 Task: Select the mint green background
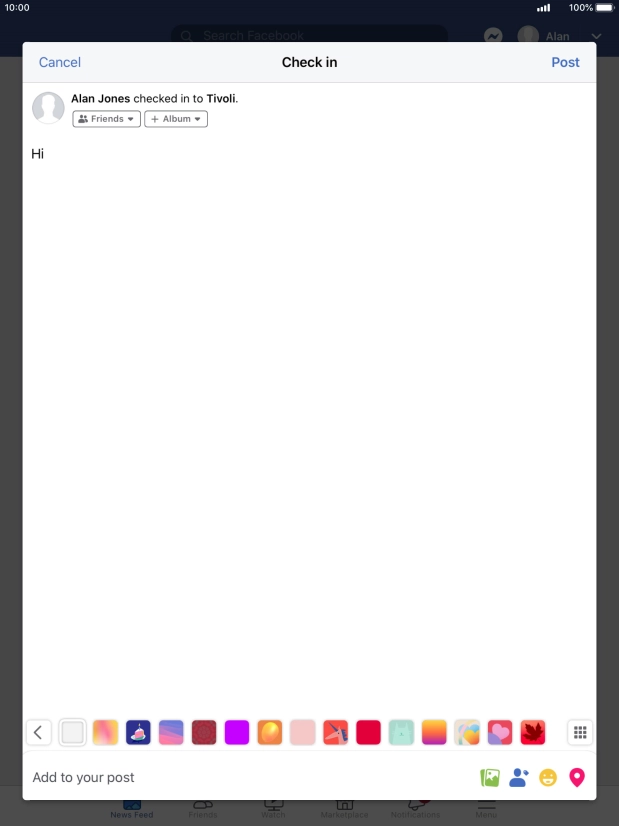tap(401, 732)
